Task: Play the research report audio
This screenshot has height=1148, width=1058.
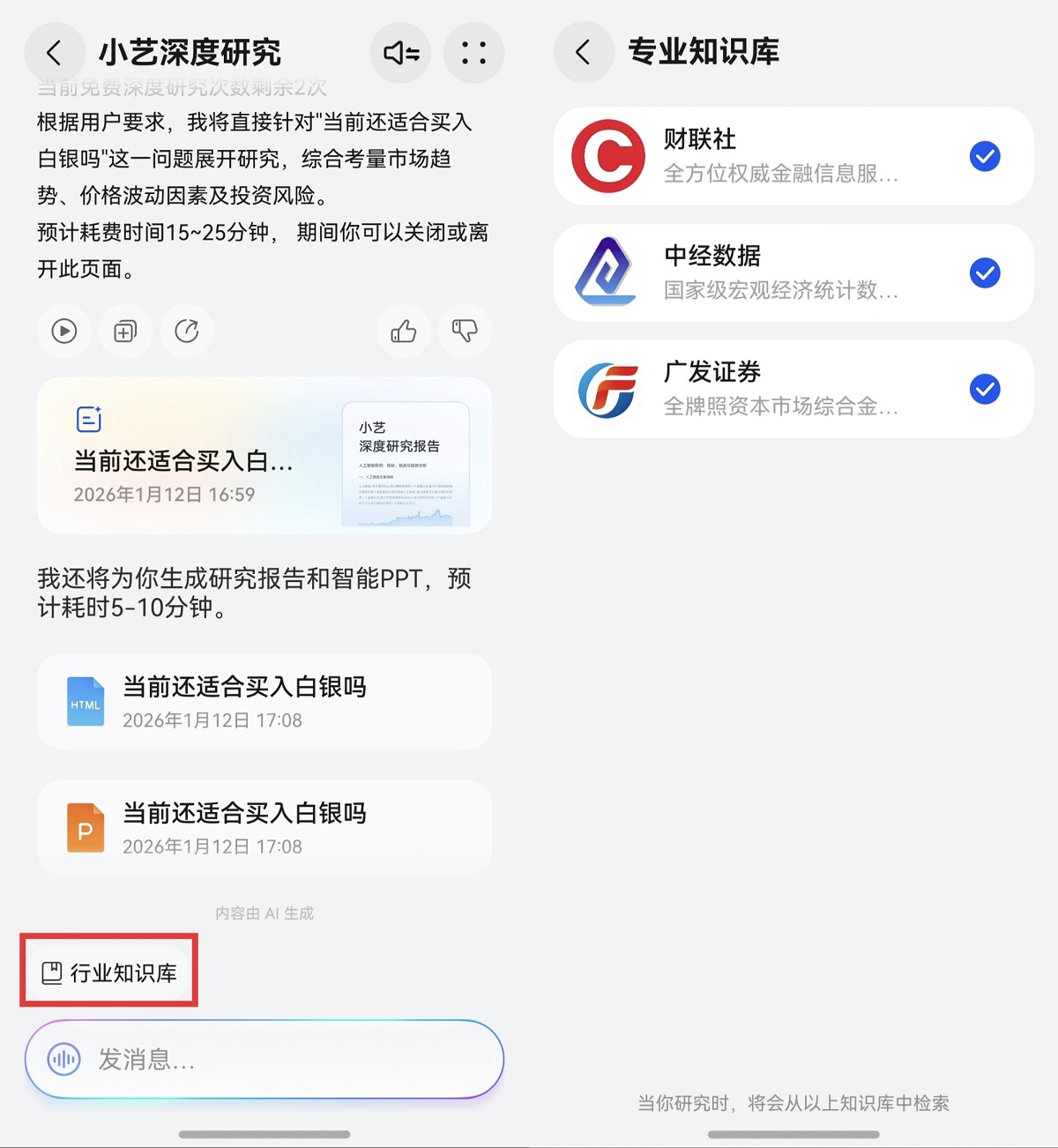Action: pos(63,331)
